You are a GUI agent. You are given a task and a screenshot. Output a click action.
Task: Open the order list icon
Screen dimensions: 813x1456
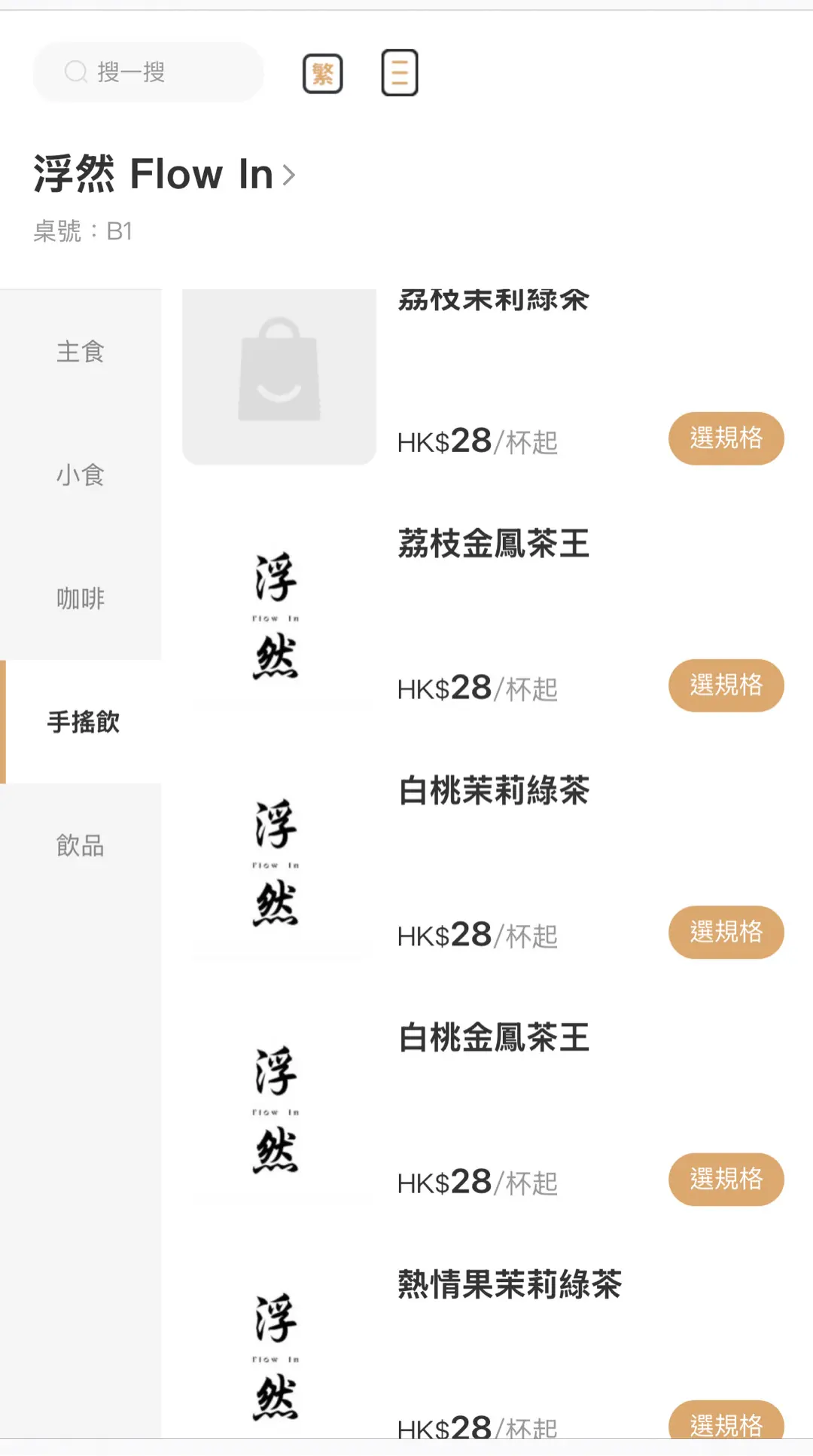pyautogui.click(x=400, y=73)
